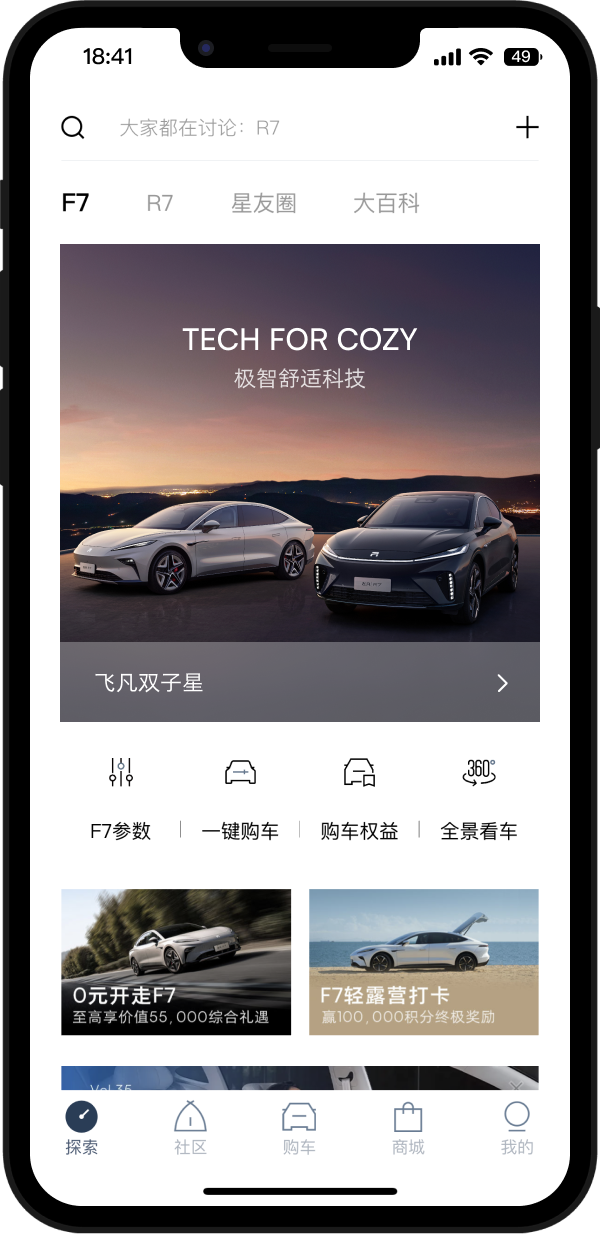Open the F7轻露营打卡 card

[x=424, y=962]
